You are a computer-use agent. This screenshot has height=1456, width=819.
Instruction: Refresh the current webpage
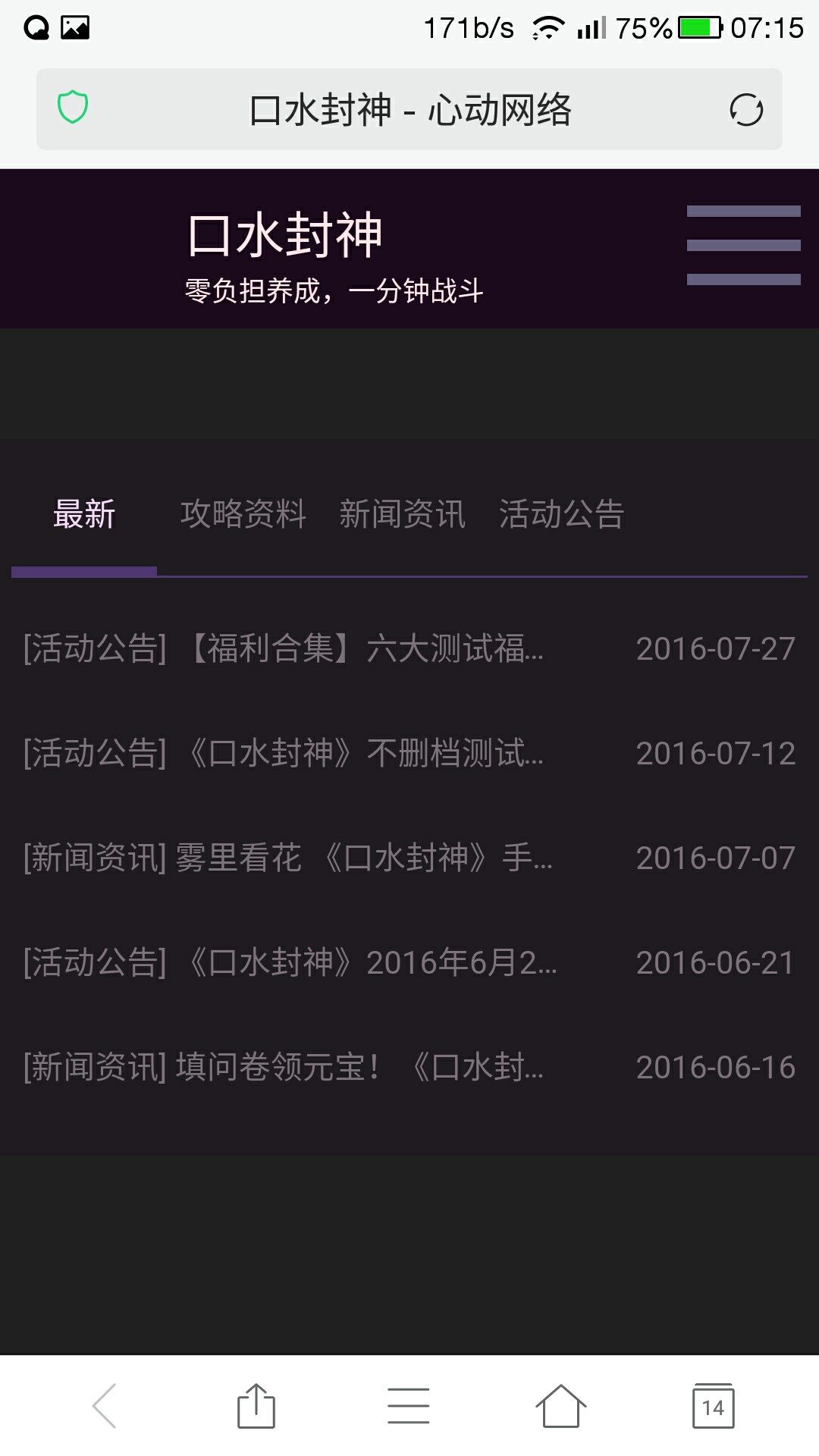746,110
